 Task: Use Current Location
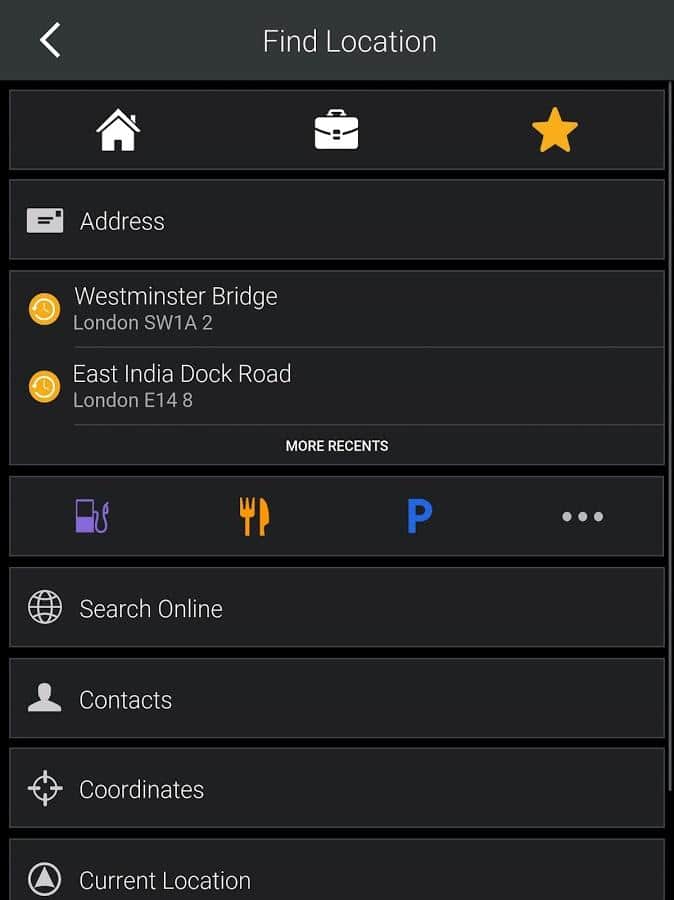(337, 878)
